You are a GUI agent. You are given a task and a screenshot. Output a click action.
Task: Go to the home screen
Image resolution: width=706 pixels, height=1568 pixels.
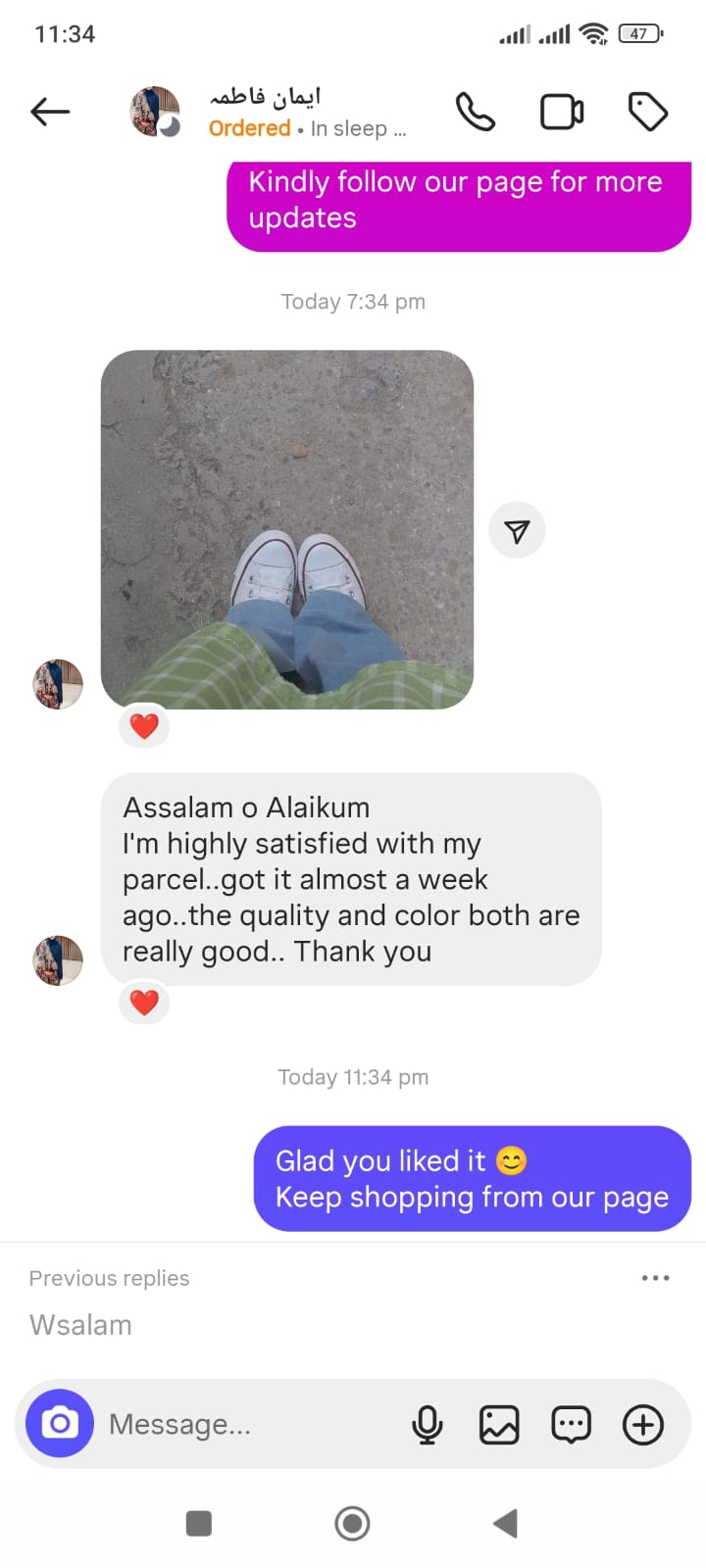pyautogui.click(x=352, y=1523)
